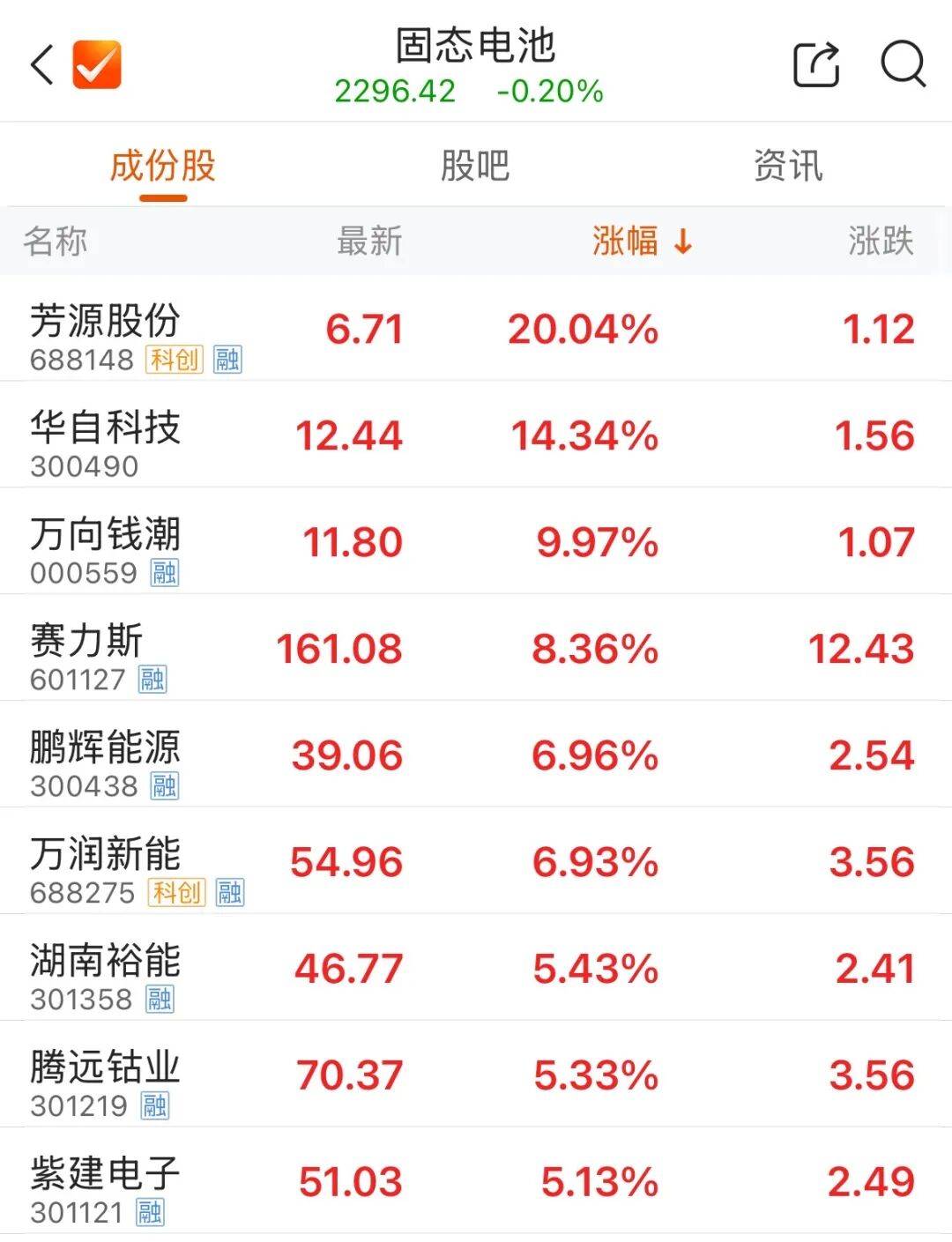
Task: Sort list by 涨幅 column
Action: (641, 241)
